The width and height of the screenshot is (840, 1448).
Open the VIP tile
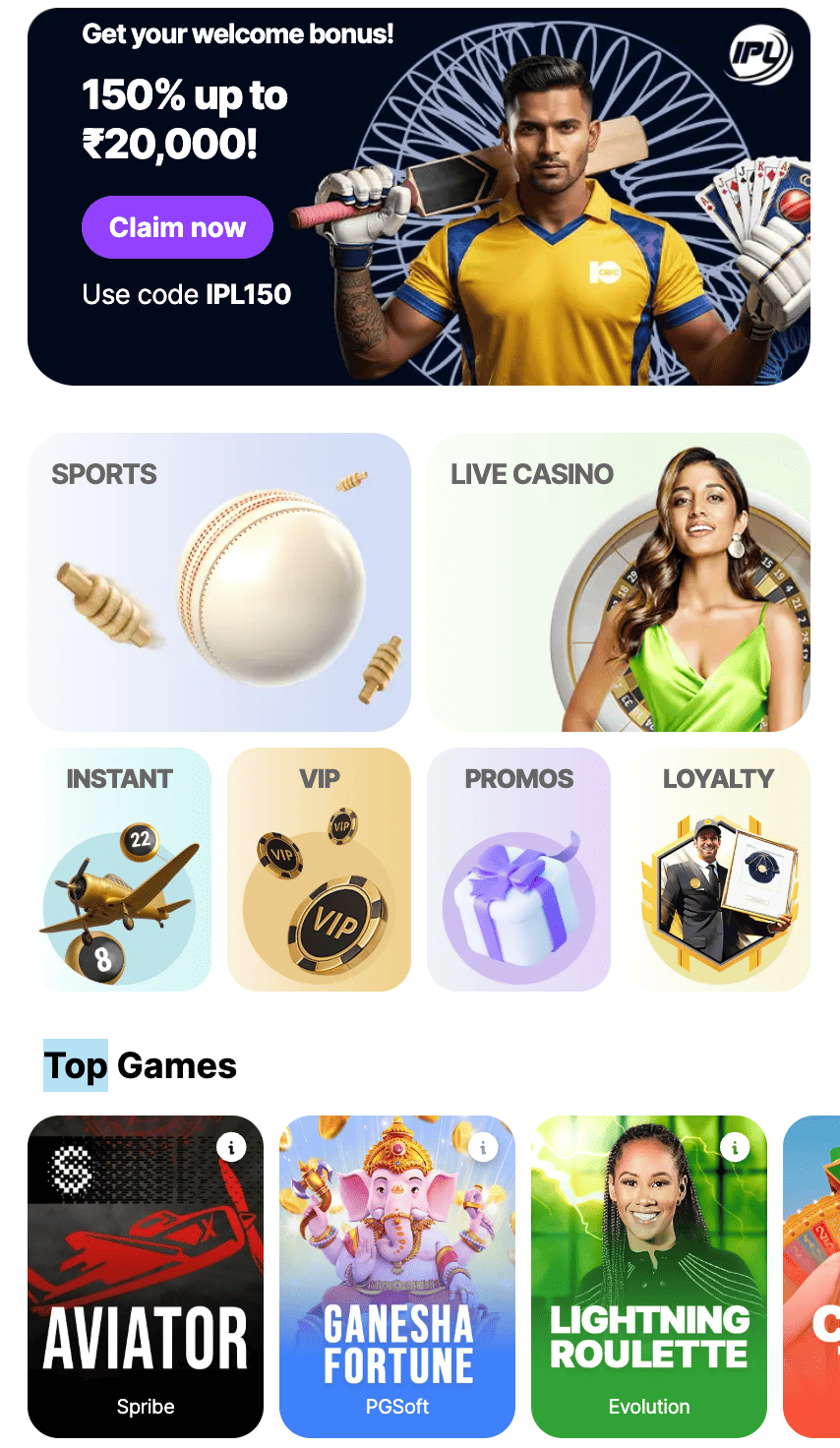(319, 870)
